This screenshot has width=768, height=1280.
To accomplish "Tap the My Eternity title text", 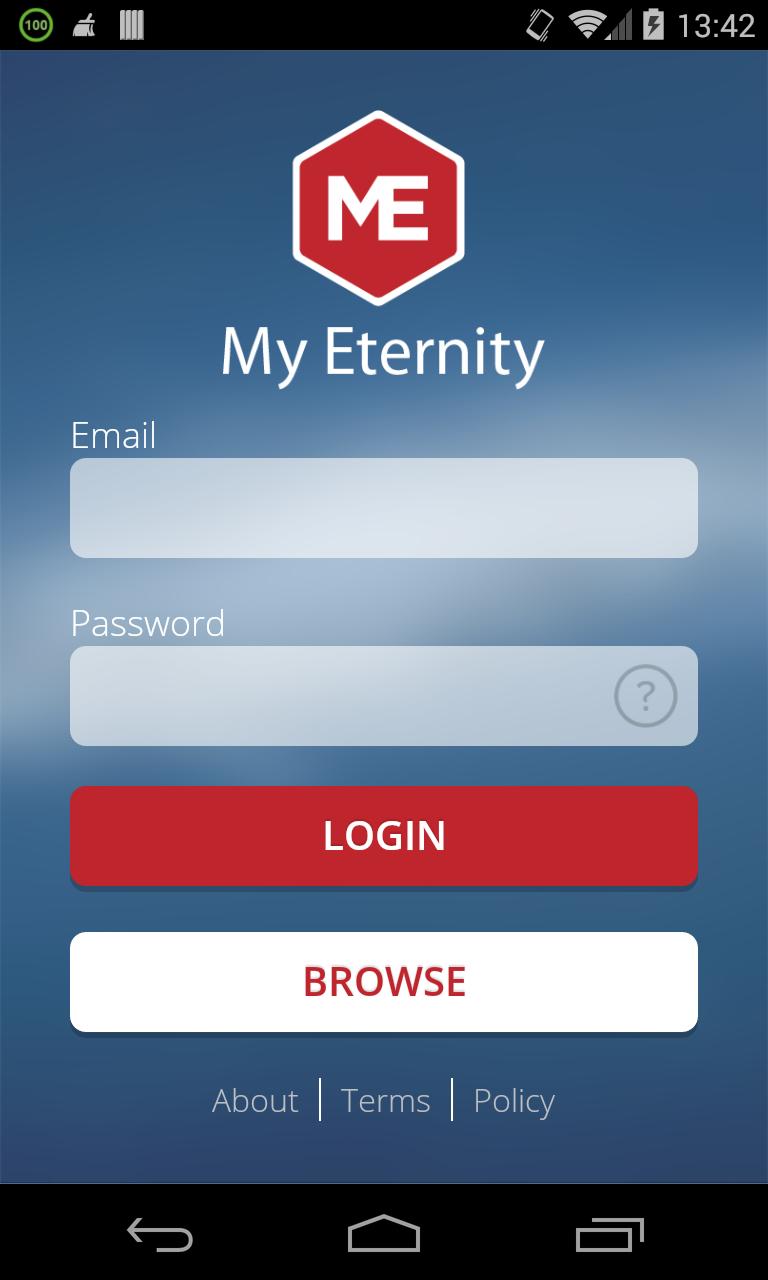I will (383, 352).
